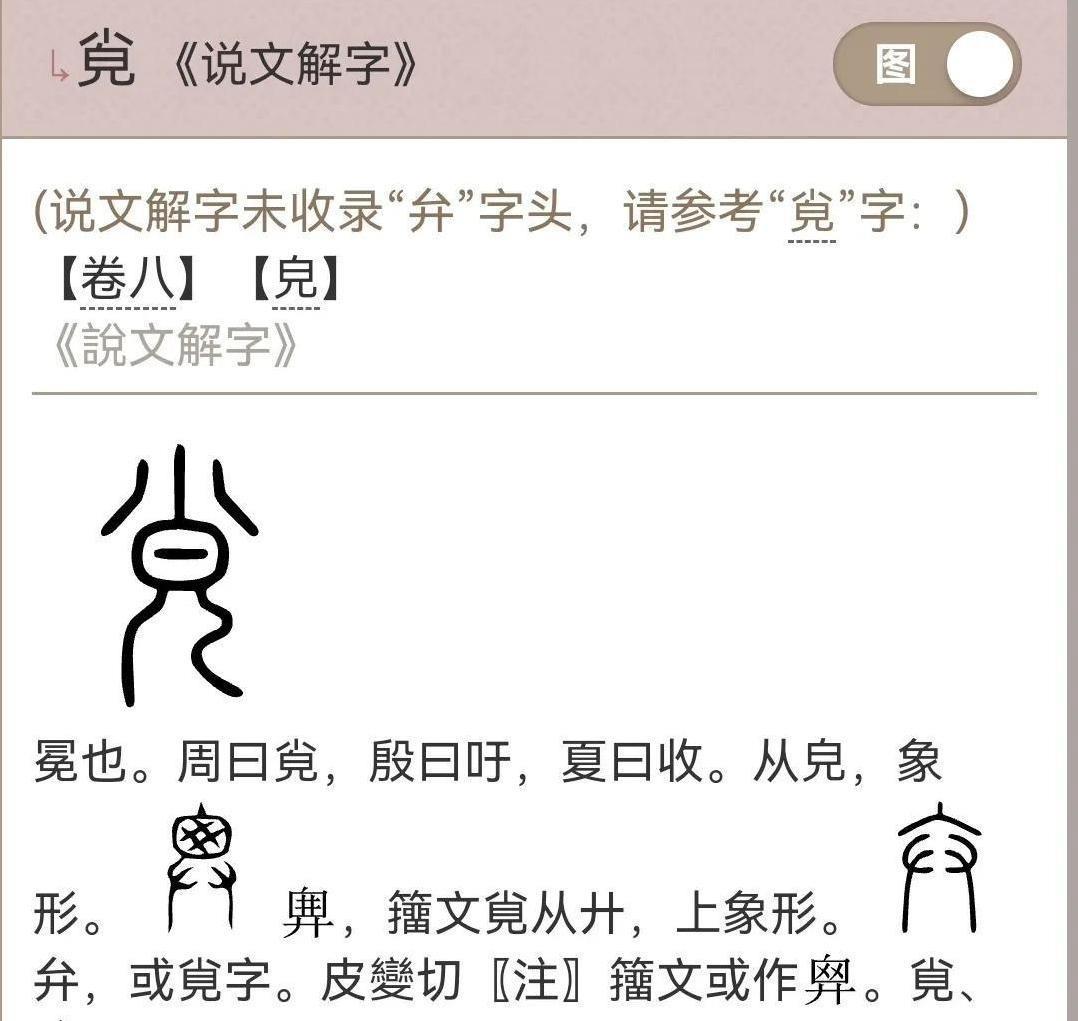
Task: Toggle the 图 image switch
Action: [x=926, y=65]
